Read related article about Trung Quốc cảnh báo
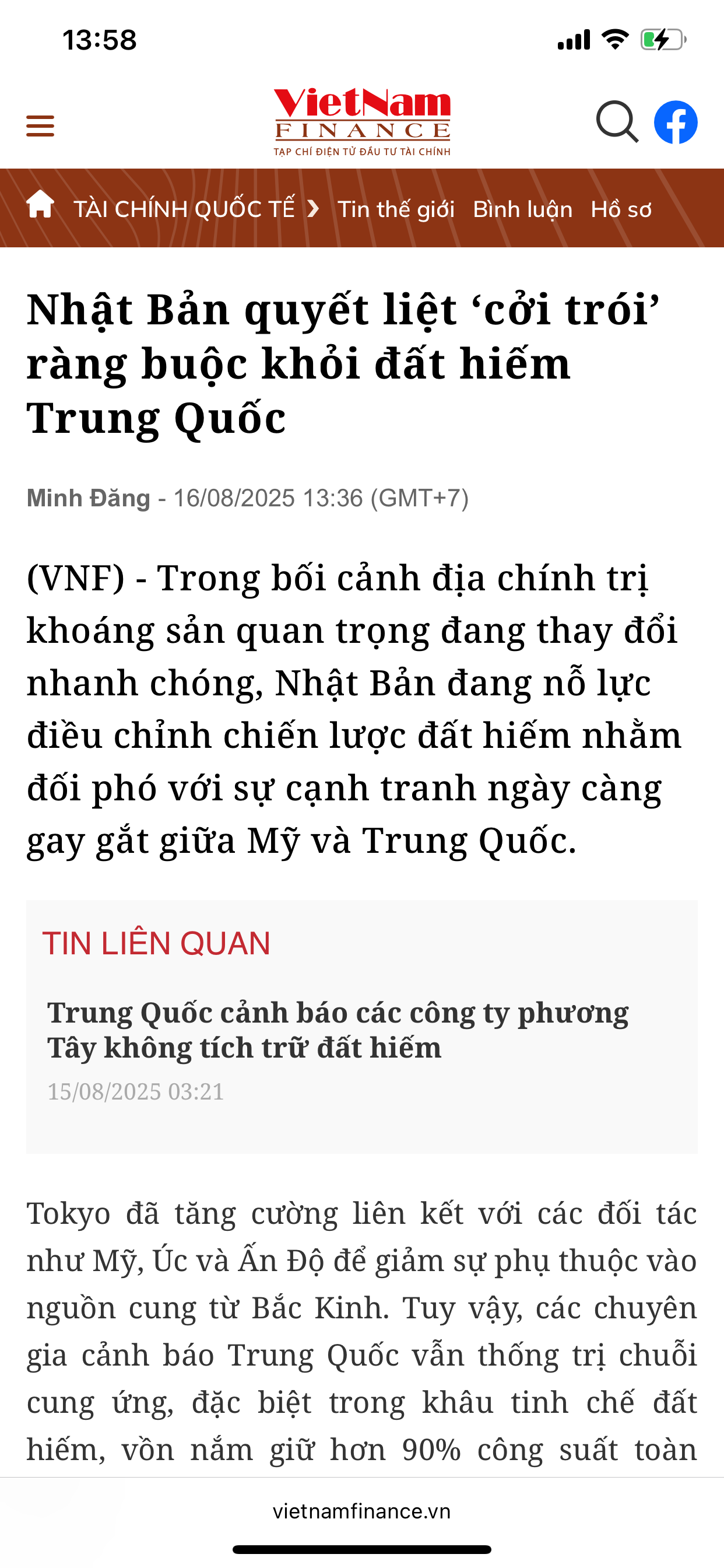Screen dimensions: 724x1568 pos(338,1030)
